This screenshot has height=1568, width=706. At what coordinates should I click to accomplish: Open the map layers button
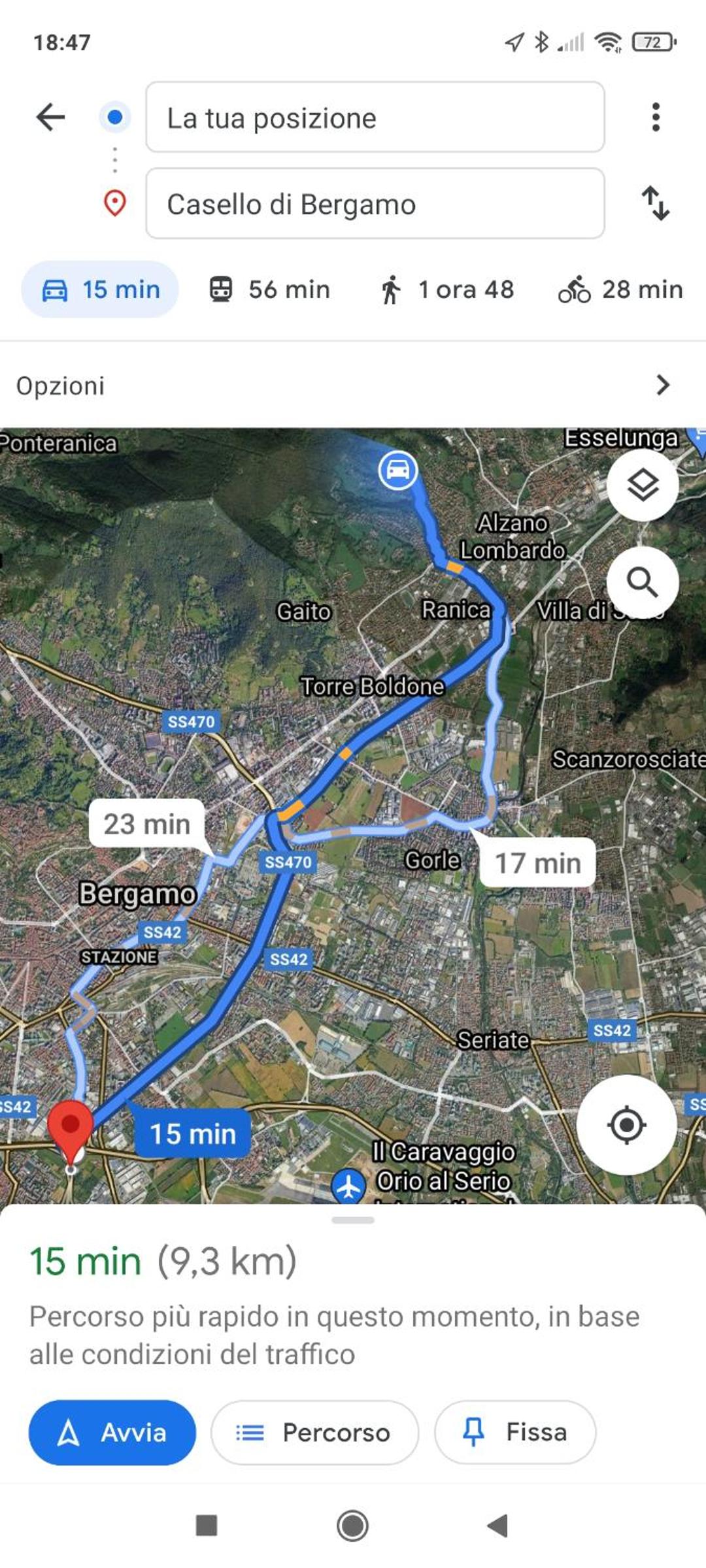643,485
